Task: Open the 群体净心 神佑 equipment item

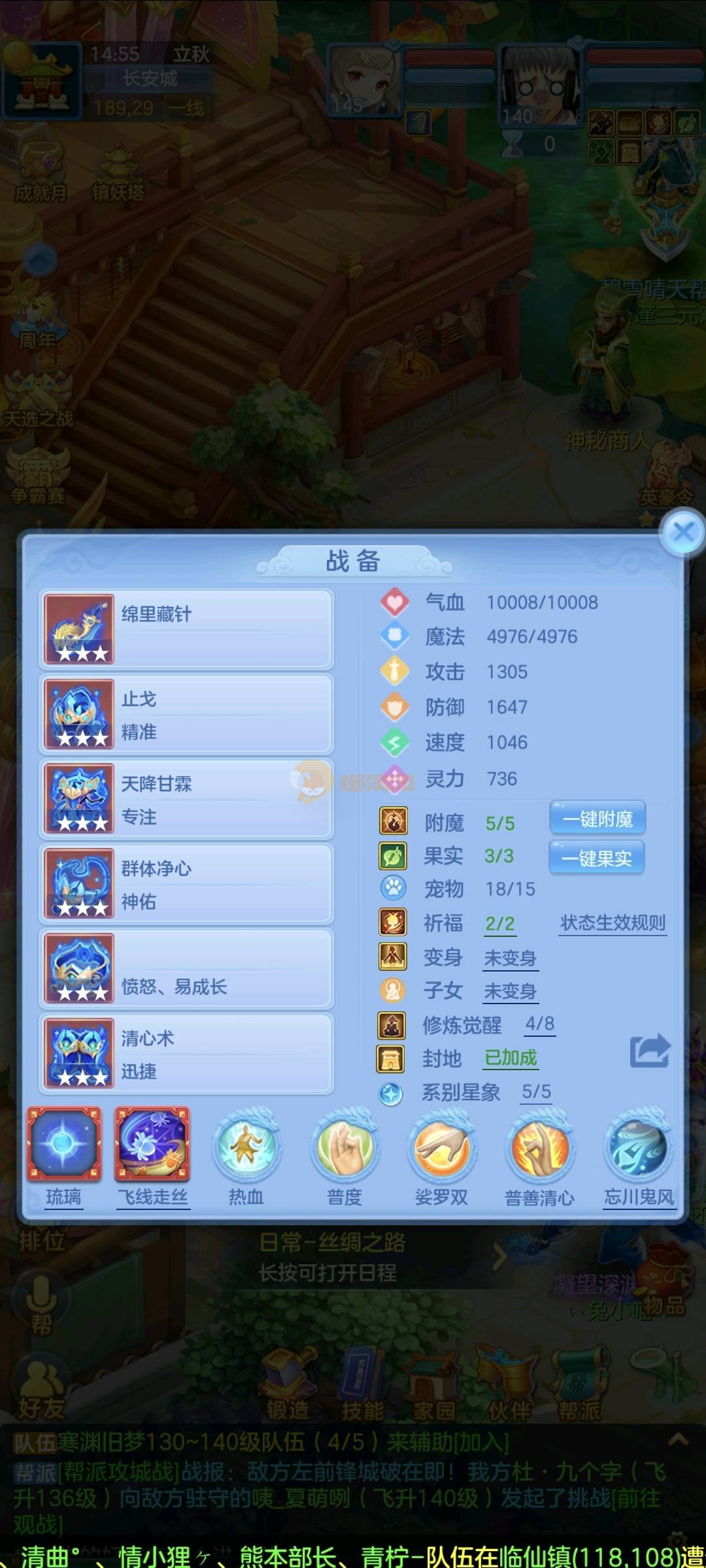Action: pos(186,885)
